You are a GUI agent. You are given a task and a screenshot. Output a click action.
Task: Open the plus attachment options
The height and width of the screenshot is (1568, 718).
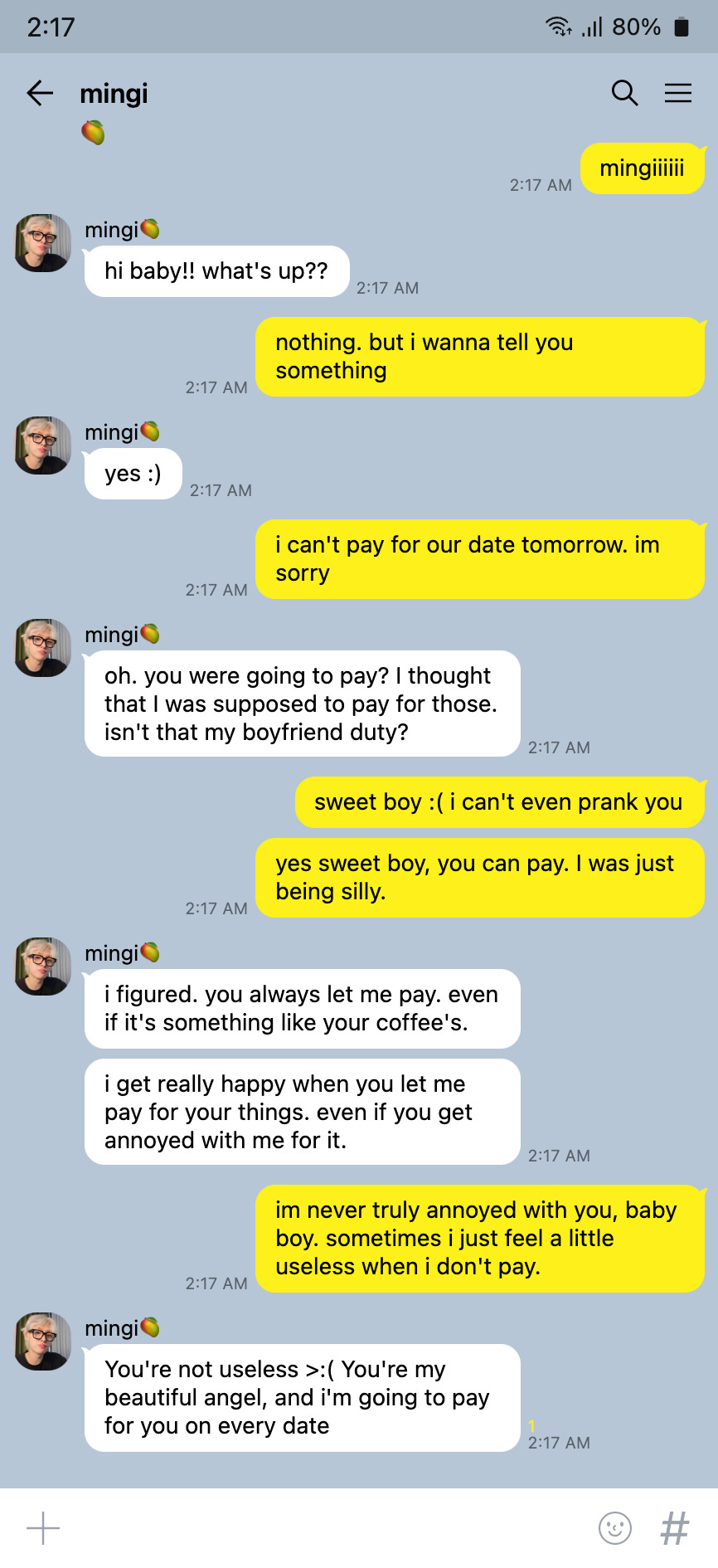[43, 1527]
